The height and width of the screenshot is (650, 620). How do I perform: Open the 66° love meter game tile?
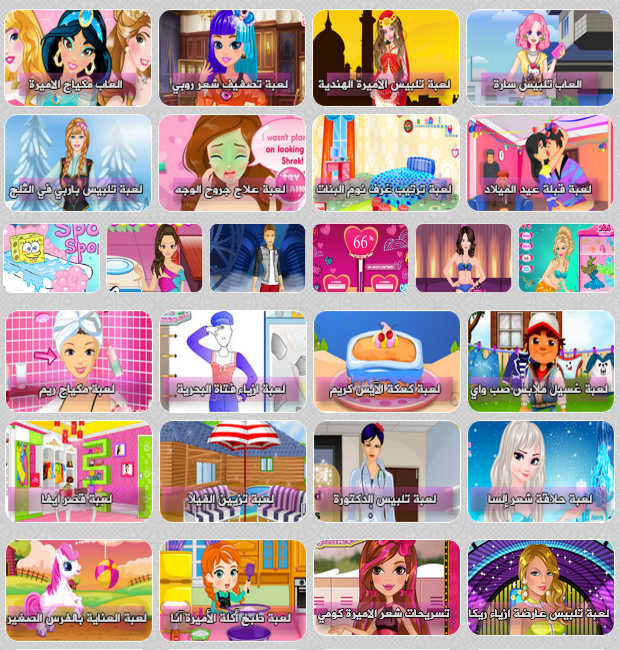pos(360,258)
